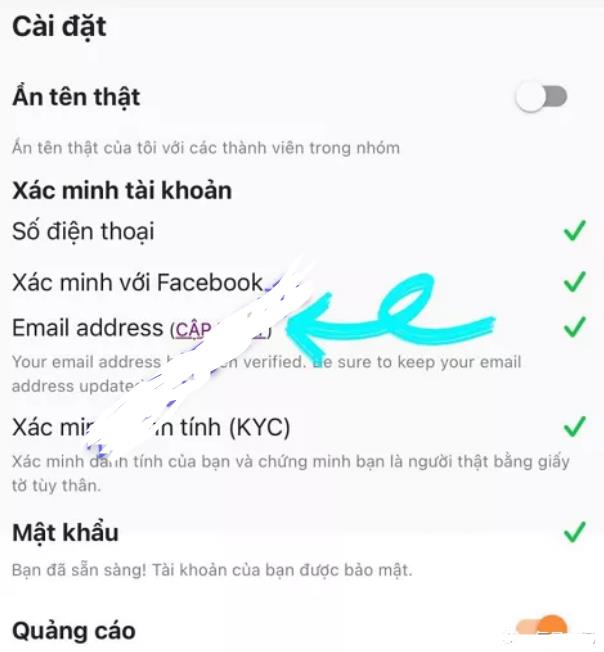Toggle the Ẩn tên thật switch
The width and height of the screenshot is (604, 652).
pyautogui.click(x=541, y=97)
